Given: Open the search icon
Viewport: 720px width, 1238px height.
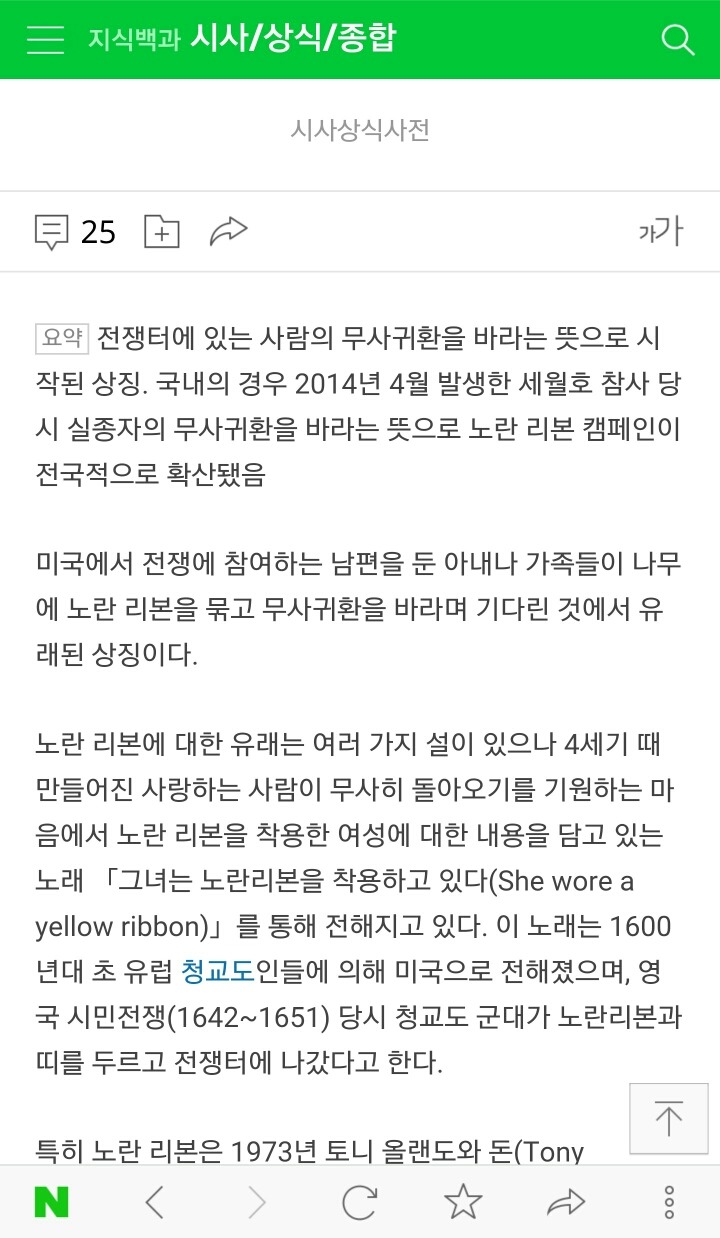Looking at the screenshot, I should 678,39.
